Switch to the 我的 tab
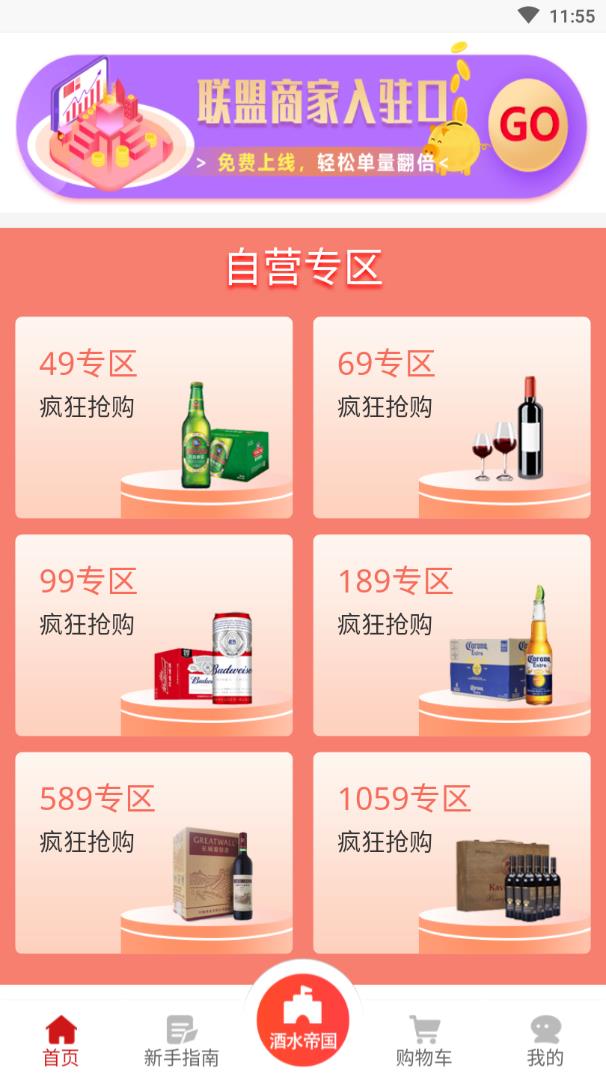 pyautogui.click(x=545, y=1040)
